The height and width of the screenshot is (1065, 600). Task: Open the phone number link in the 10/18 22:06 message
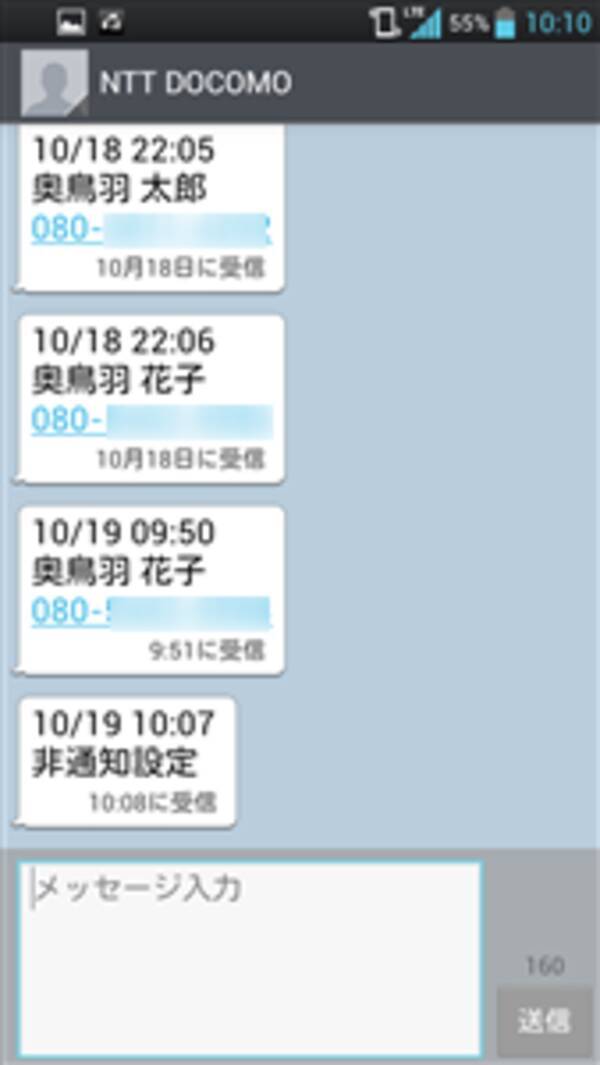coord(150,421)
